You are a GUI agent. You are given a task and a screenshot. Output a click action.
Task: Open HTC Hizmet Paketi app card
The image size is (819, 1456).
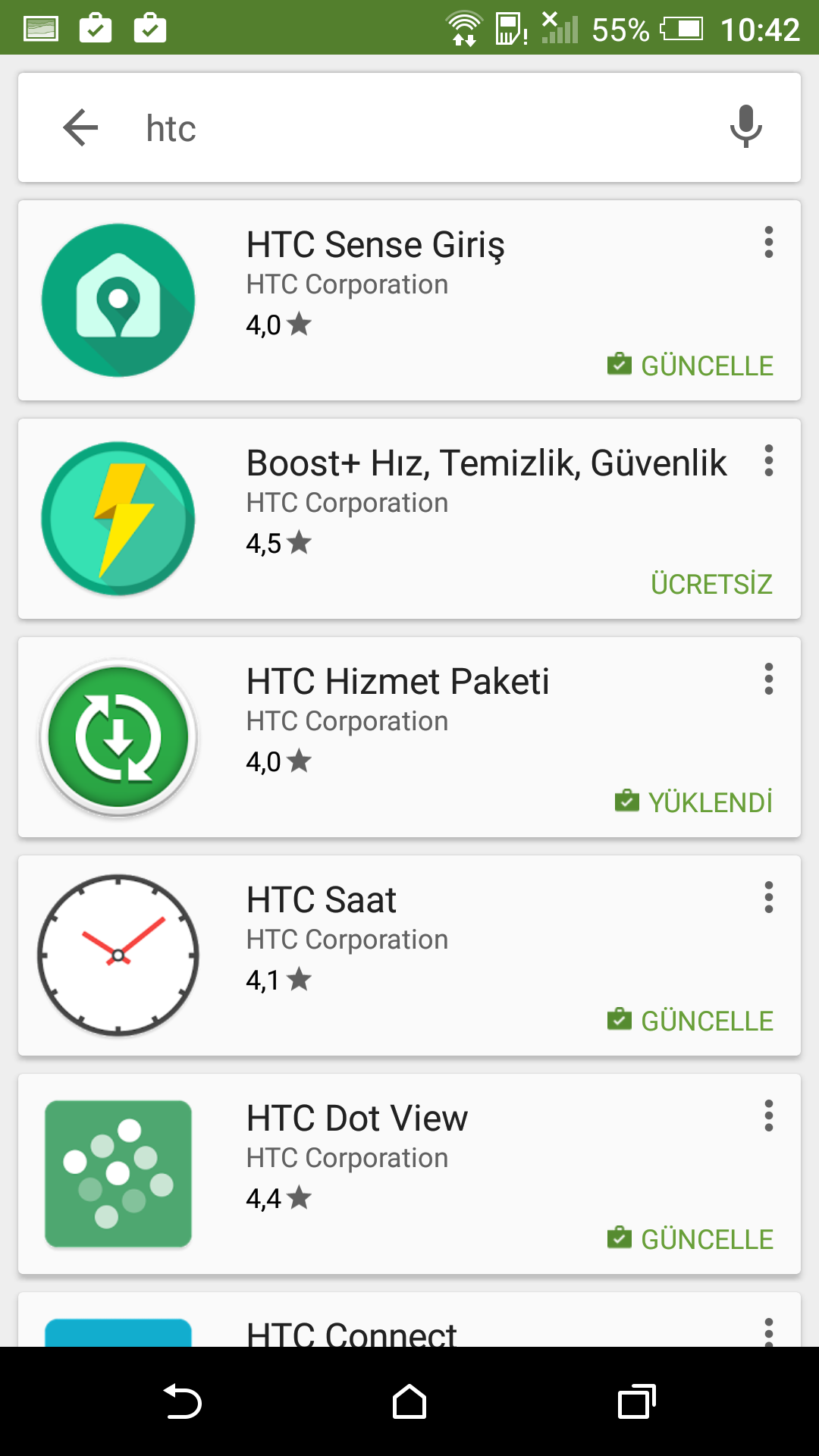[409, 737]
